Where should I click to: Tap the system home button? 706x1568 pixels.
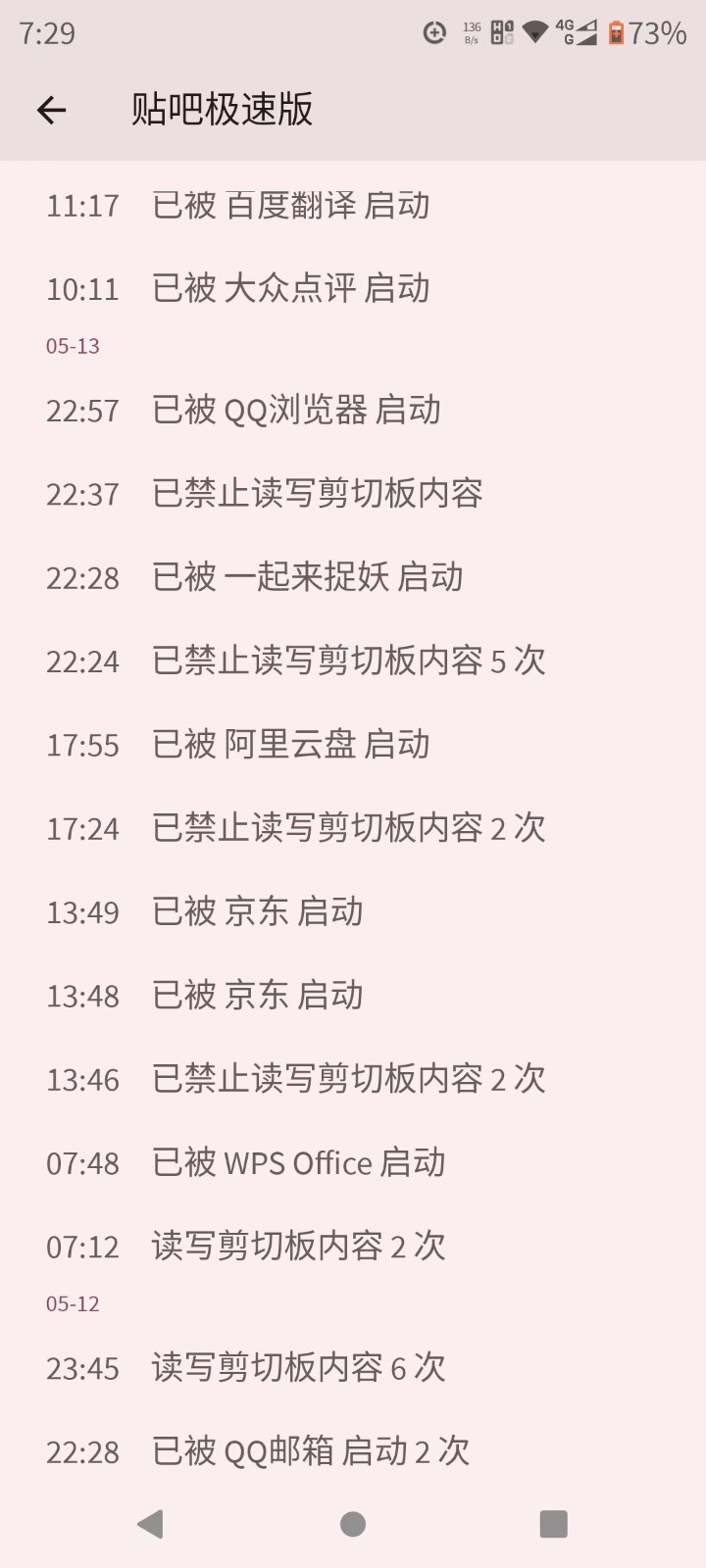click(x=353, y=1524)
